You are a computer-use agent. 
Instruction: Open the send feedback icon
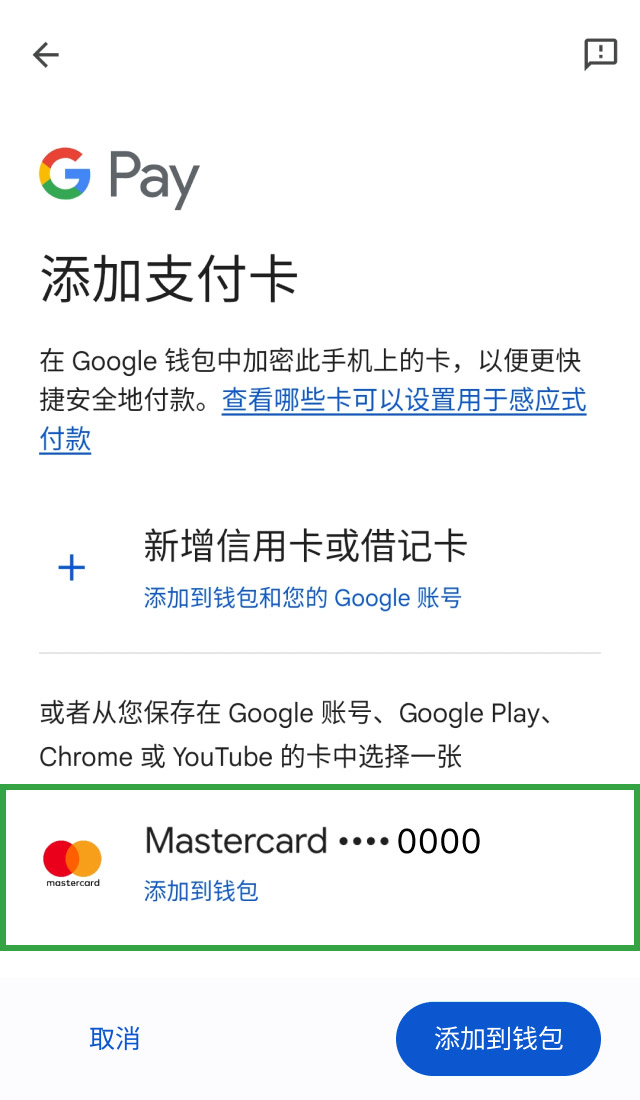601,54
